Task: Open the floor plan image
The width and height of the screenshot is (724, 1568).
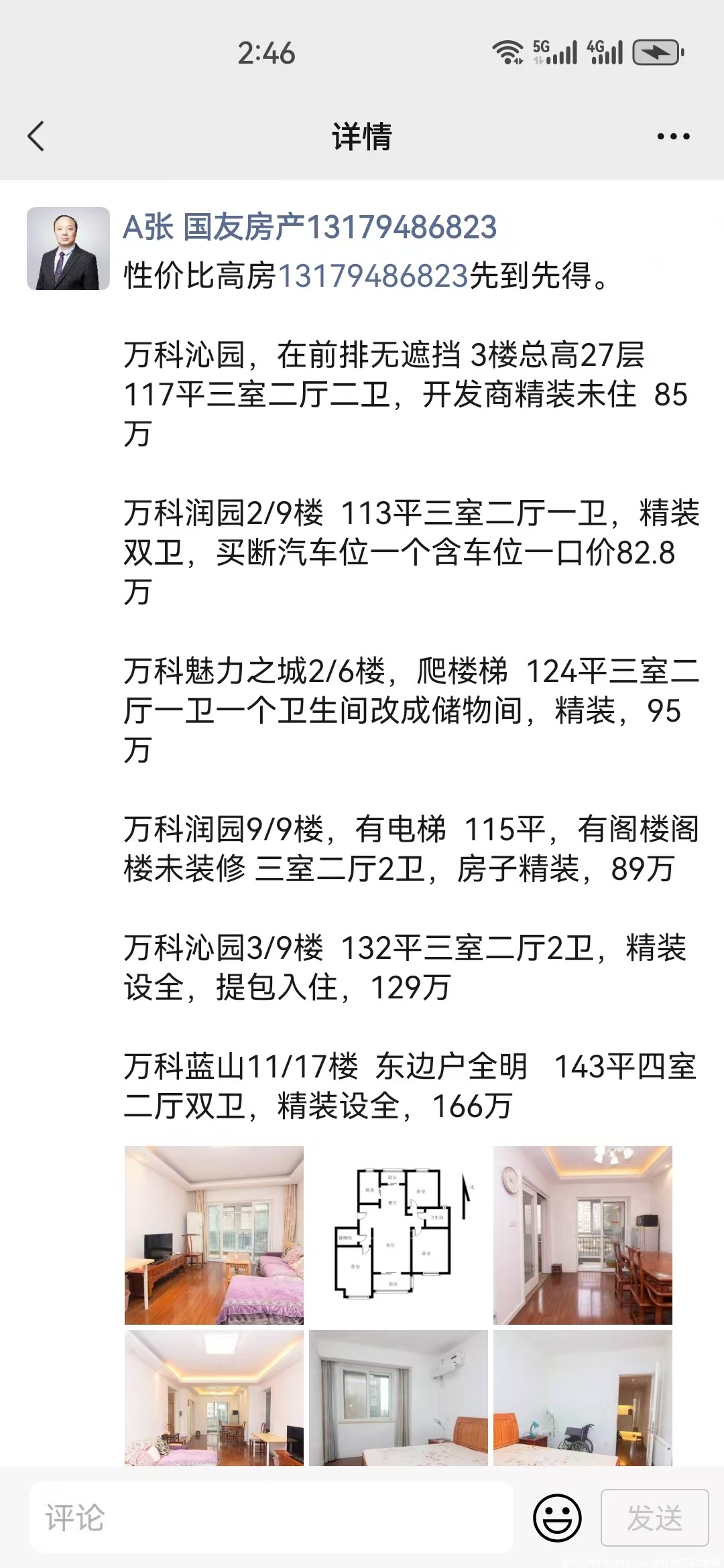Action: tap(398, 1235)
